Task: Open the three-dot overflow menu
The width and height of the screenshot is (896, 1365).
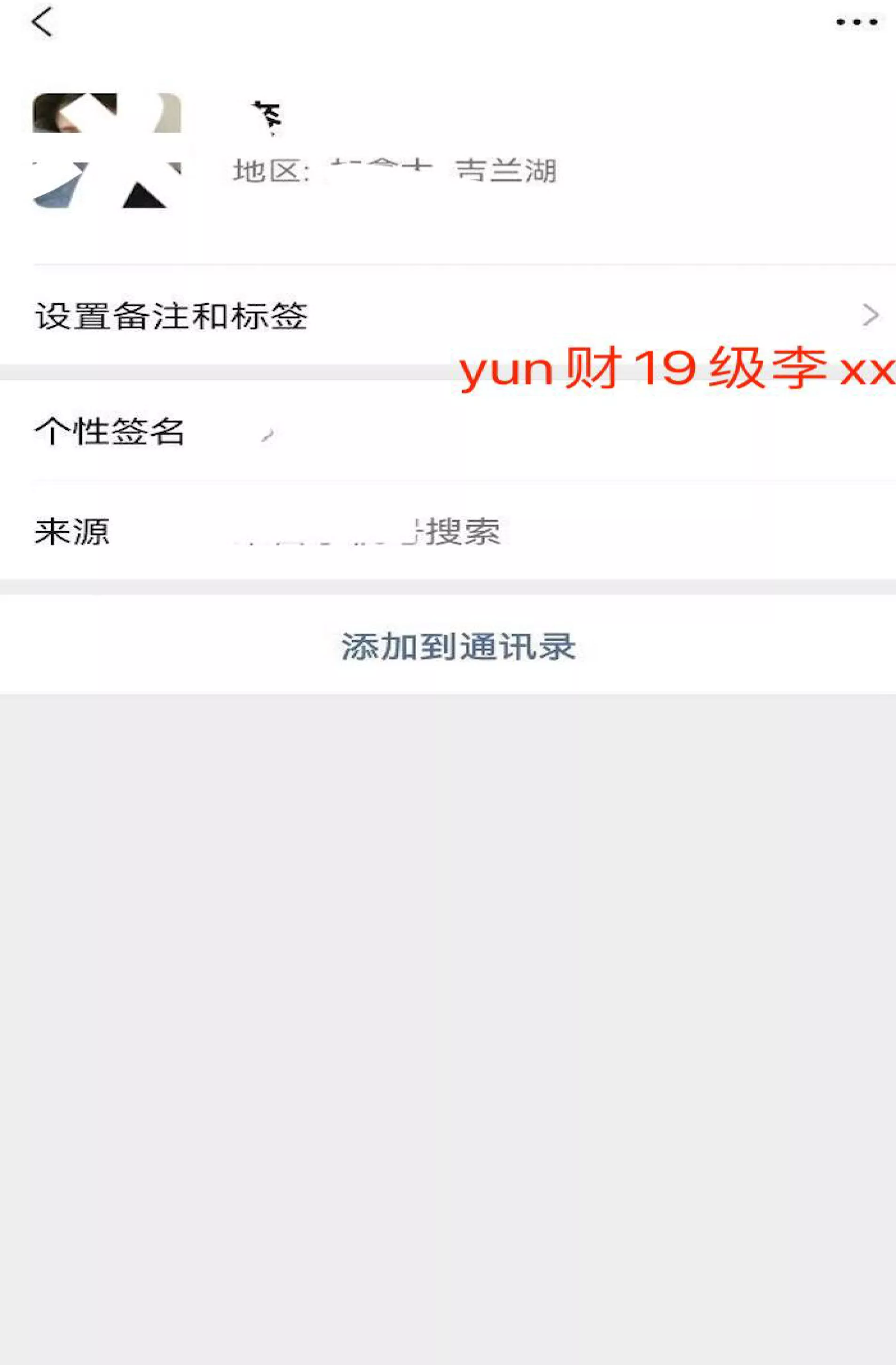Action: (856, 23)
